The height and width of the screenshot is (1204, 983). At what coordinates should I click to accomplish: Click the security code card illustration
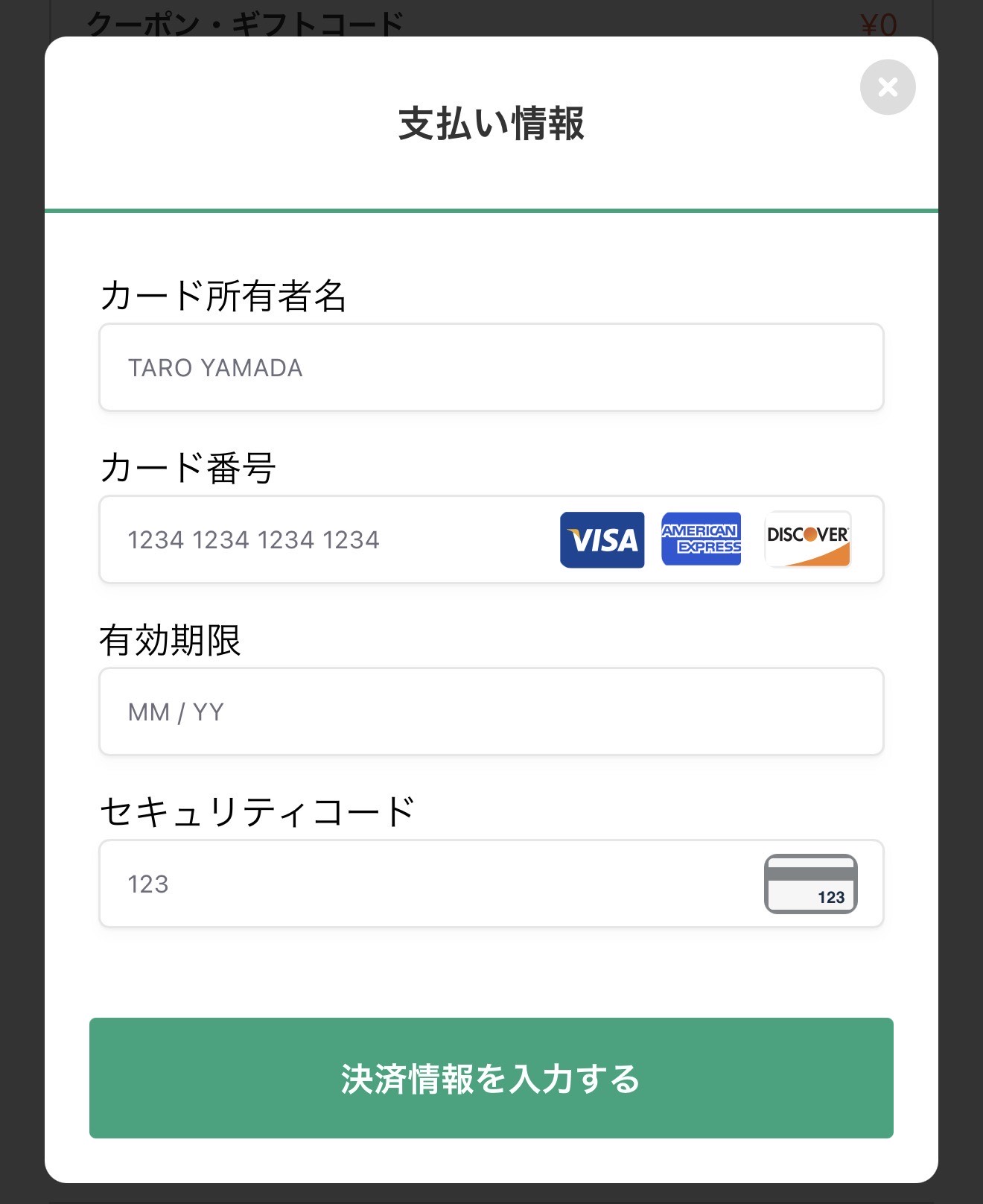tap(809, 884)
